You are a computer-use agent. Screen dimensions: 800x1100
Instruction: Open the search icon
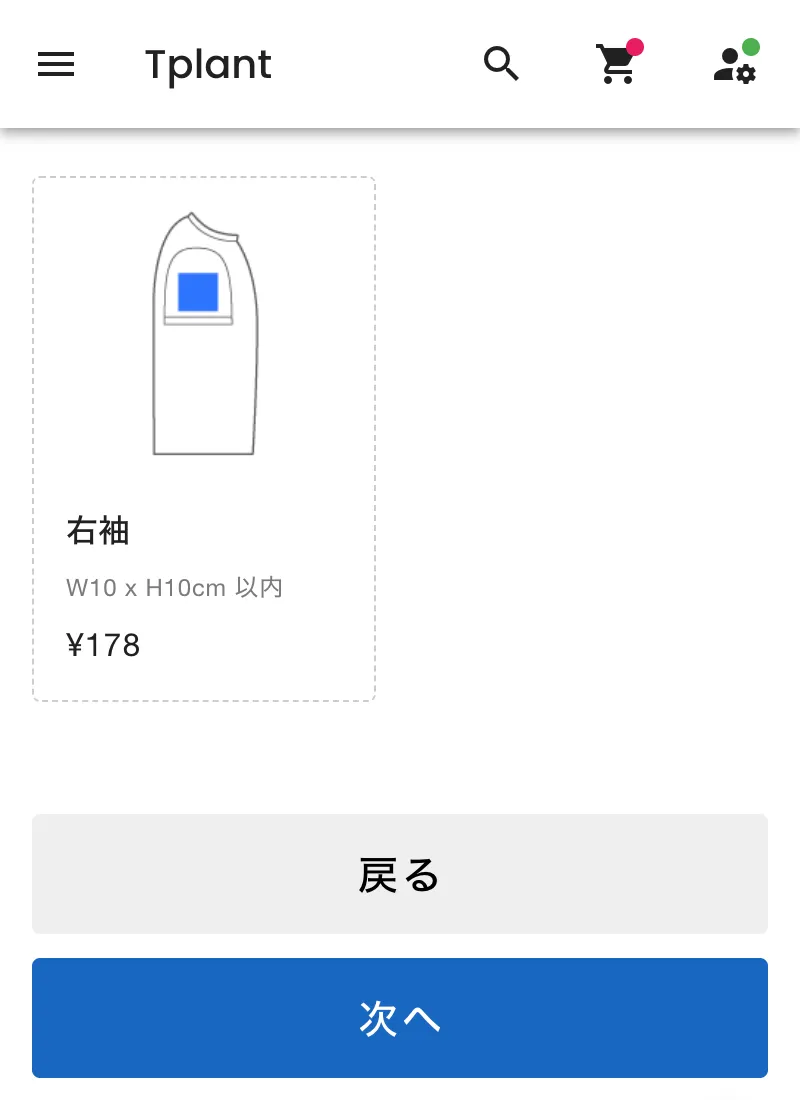pos(501,65)
